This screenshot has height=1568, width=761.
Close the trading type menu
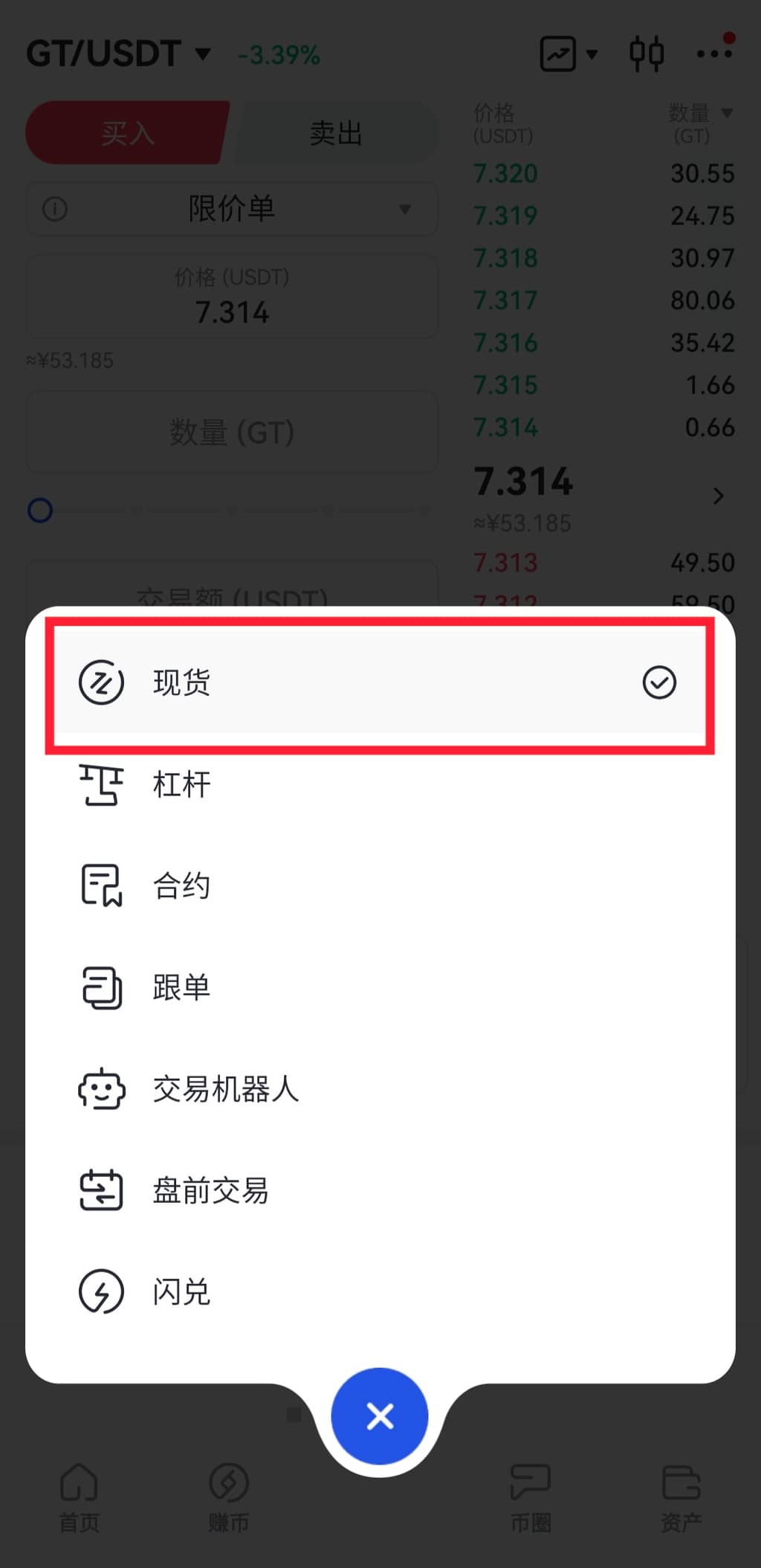click(380, 1416)
